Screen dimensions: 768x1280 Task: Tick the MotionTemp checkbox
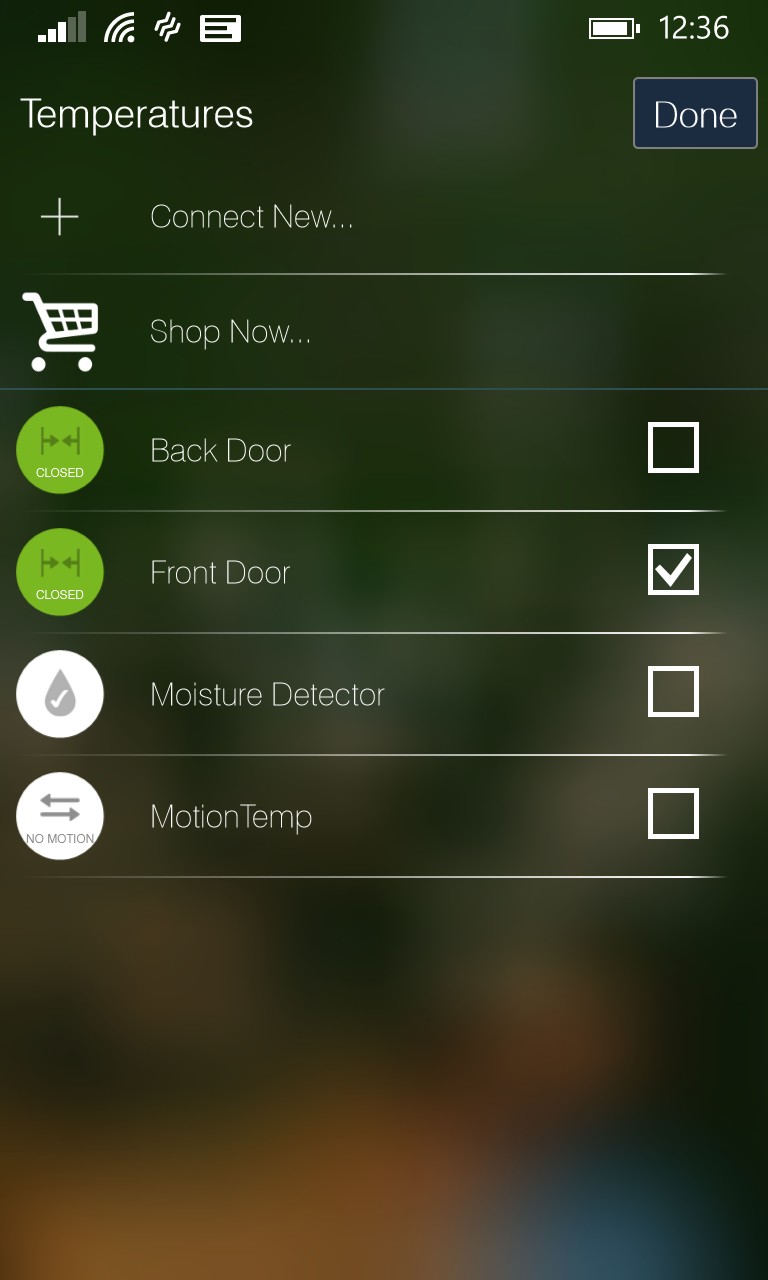[673, 813]
